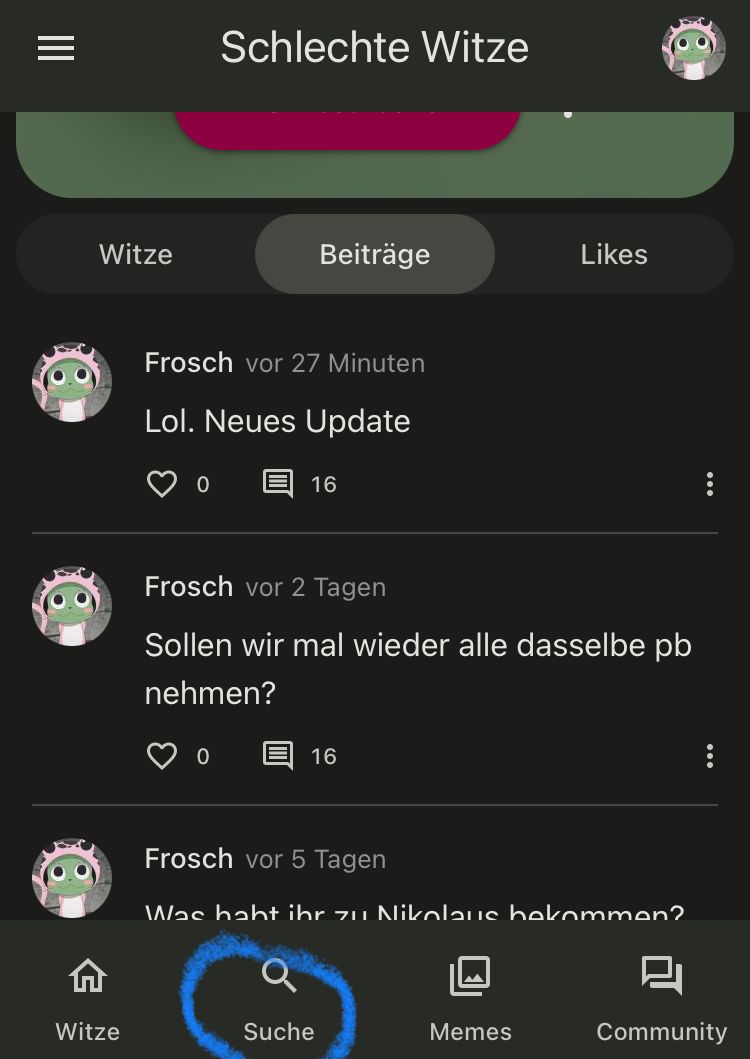Screen dimensions: 750x1059
Task: Open options for "dasselbe pb nehmen" post
Action: [x=709, y=756]
